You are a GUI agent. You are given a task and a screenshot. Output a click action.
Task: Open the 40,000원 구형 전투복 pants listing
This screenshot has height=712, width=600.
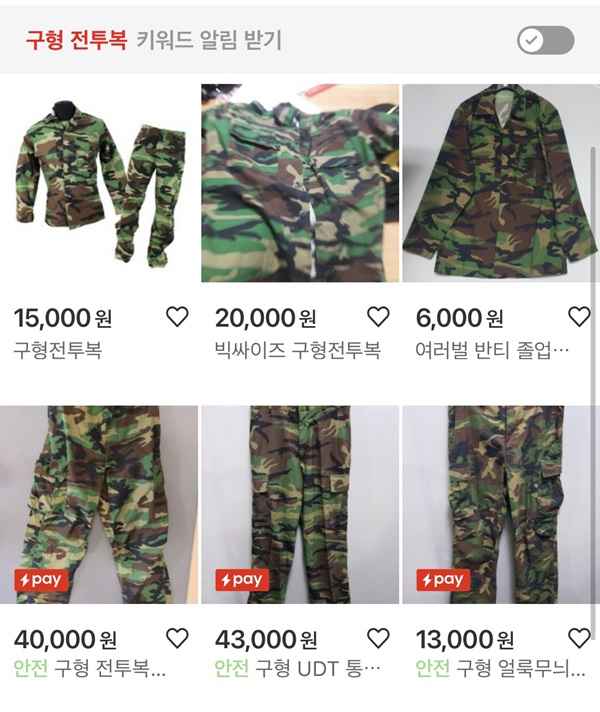tap(98, 505)
